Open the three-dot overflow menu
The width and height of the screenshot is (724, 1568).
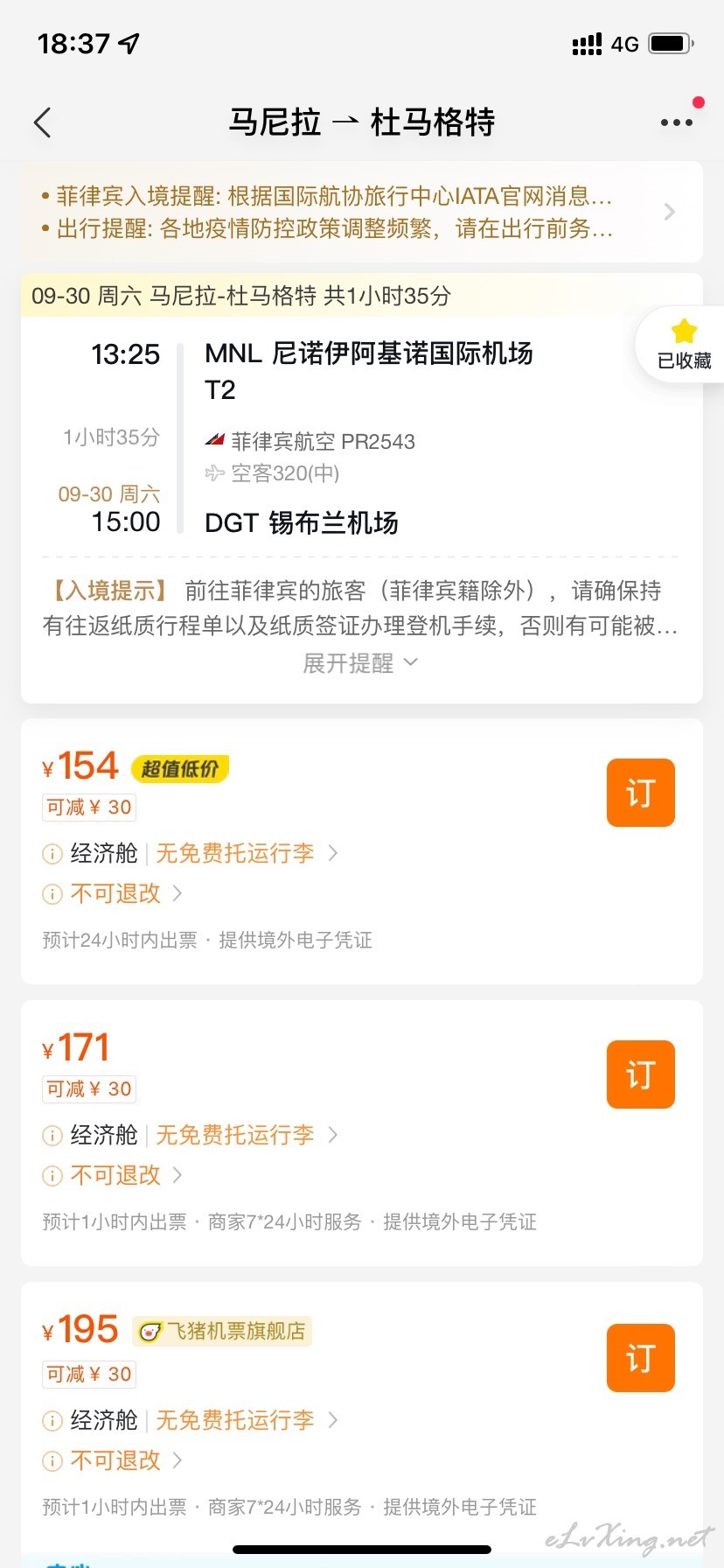677,122
